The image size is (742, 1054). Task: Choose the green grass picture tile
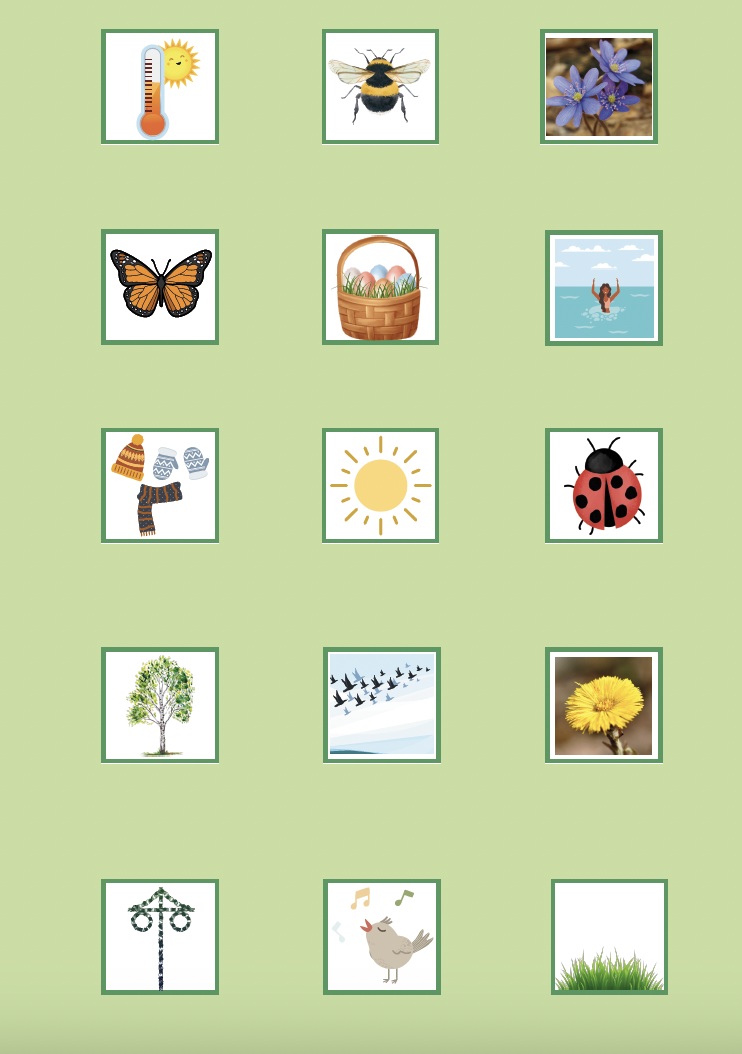609,937
